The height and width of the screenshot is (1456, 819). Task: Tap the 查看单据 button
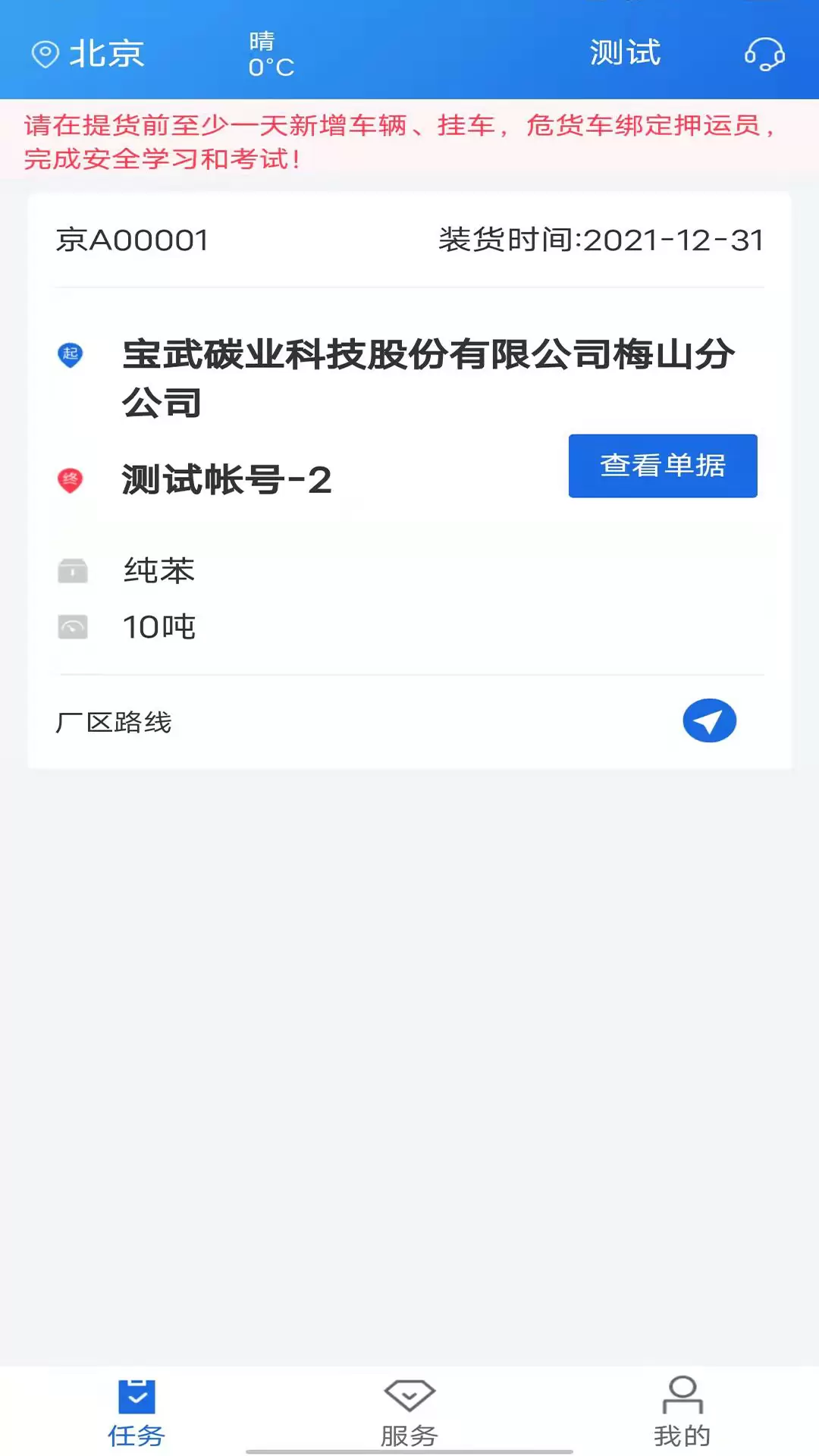[x=663, y=466]
